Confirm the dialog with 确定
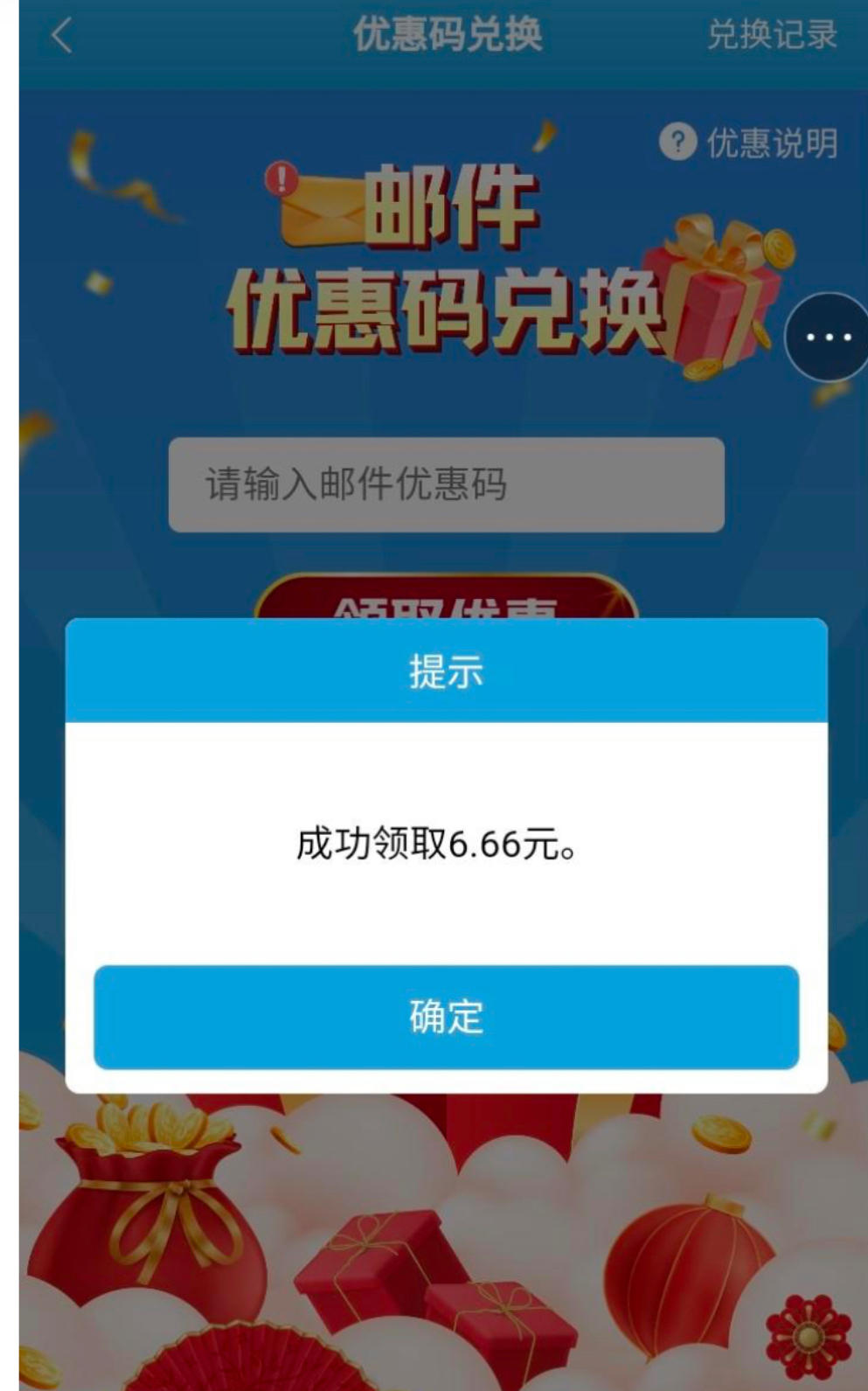 coord(446,1017)
